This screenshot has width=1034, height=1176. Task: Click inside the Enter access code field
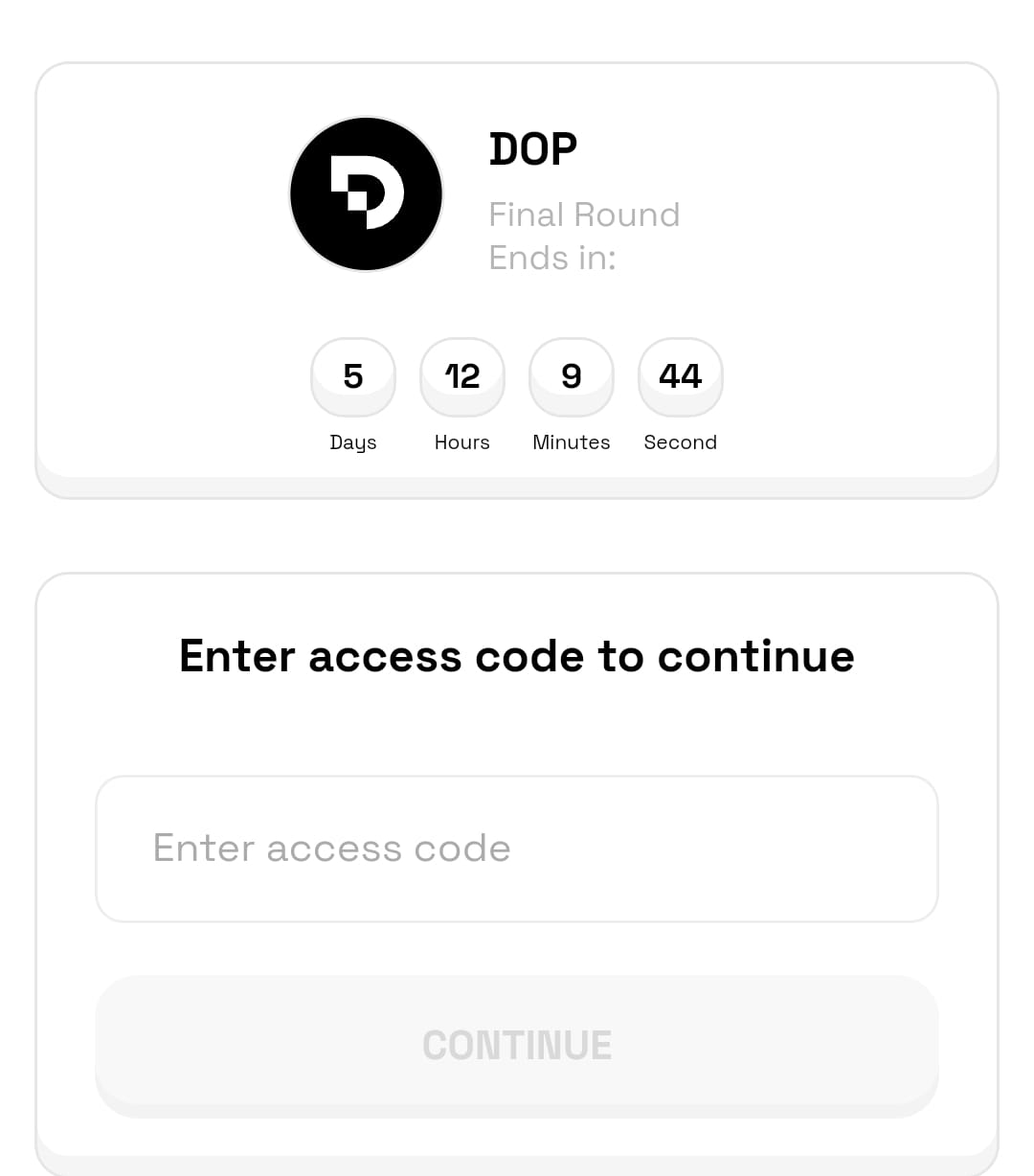pyautogui.click(x=517, y=848)
